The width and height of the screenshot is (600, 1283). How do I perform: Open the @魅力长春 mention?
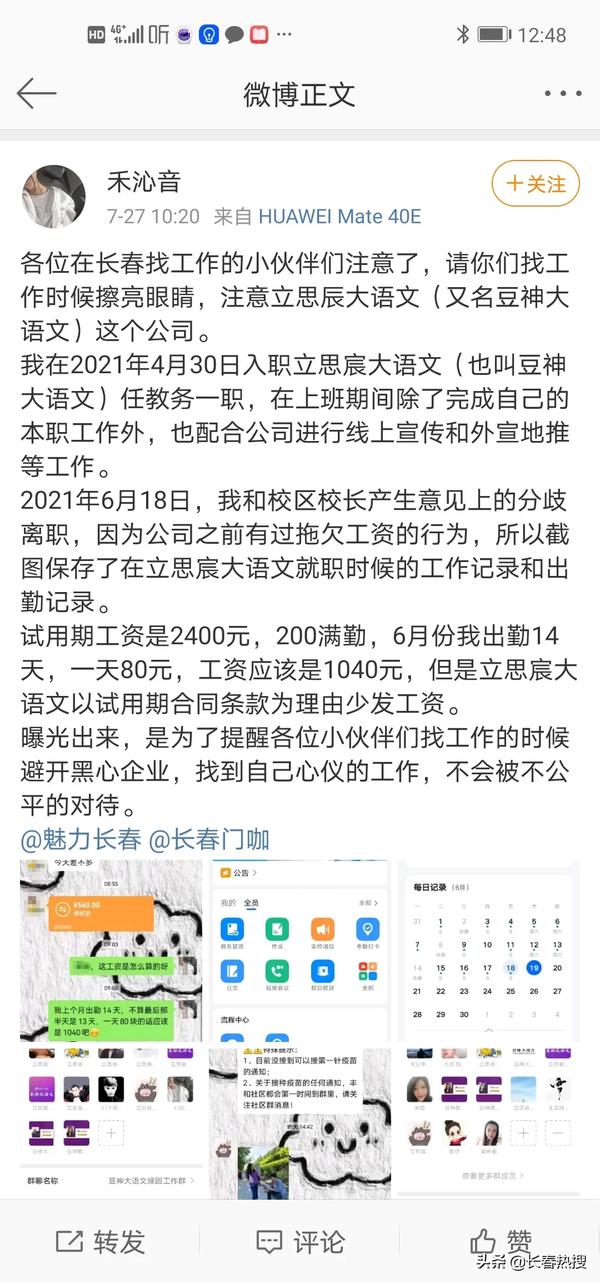(81, 839)
